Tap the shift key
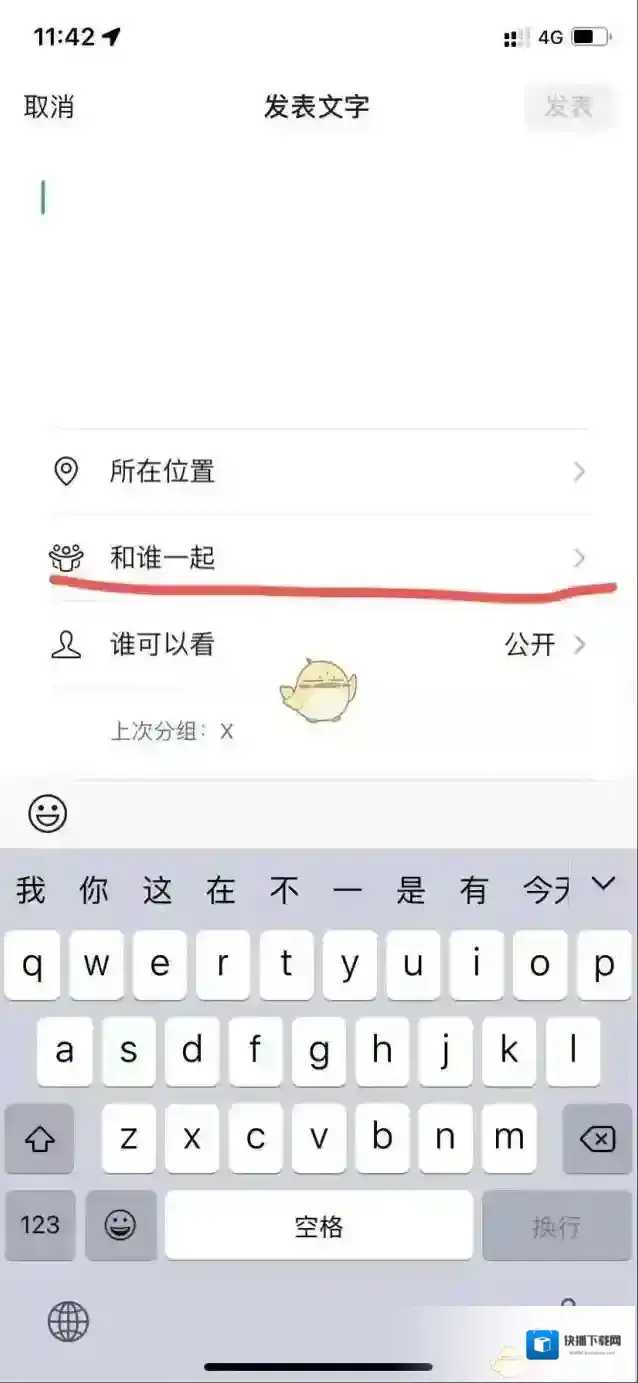638x1383 pixels. pos(40,1138)
